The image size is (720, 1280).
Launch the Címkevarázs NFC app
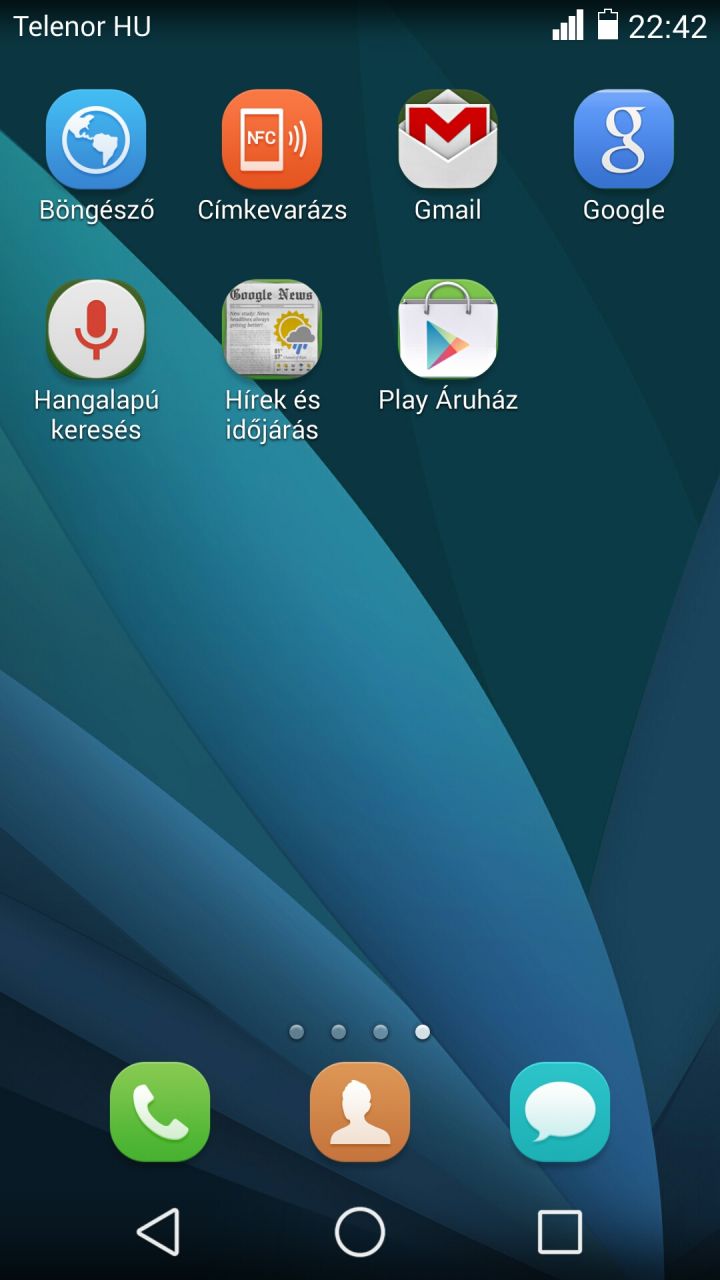[272, 140]
